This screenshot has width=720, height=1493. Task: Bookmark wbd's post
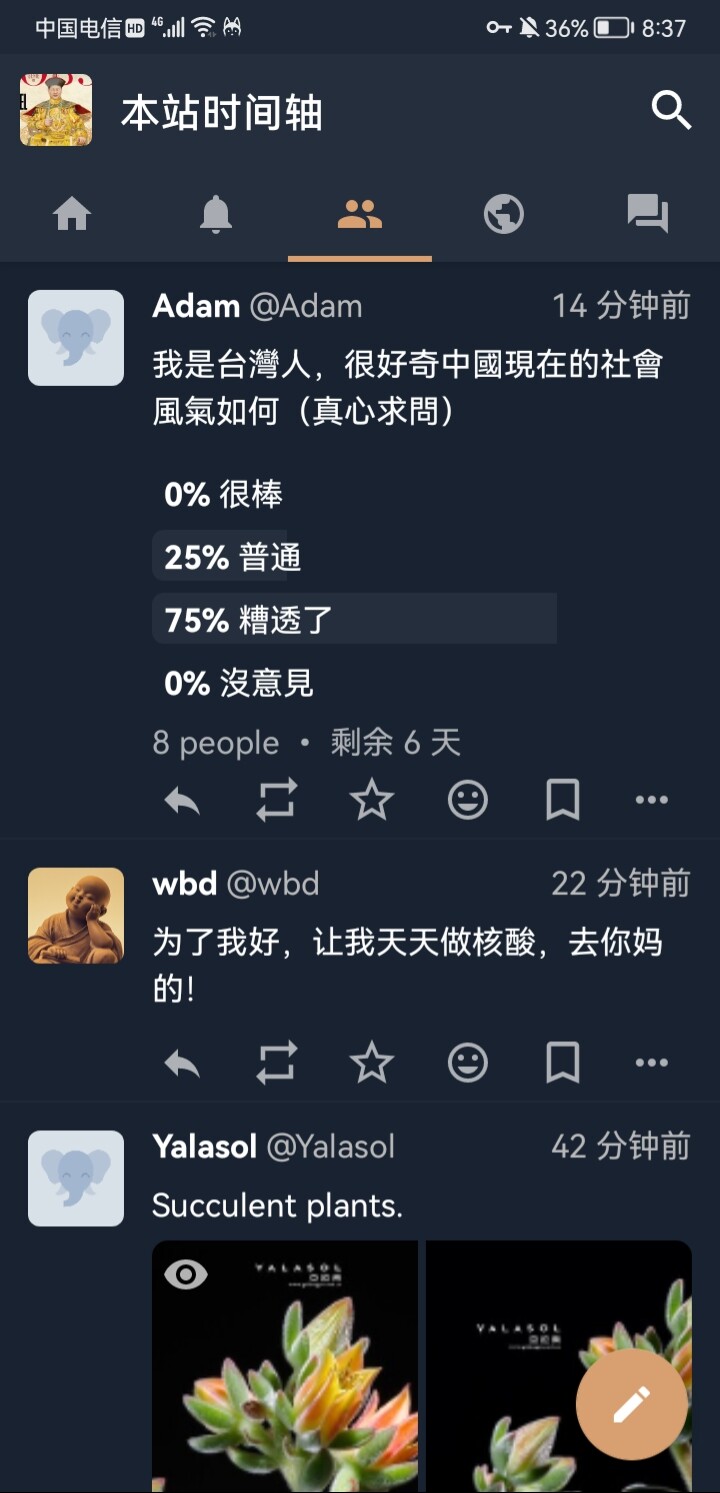click(x=562, y=1063)
